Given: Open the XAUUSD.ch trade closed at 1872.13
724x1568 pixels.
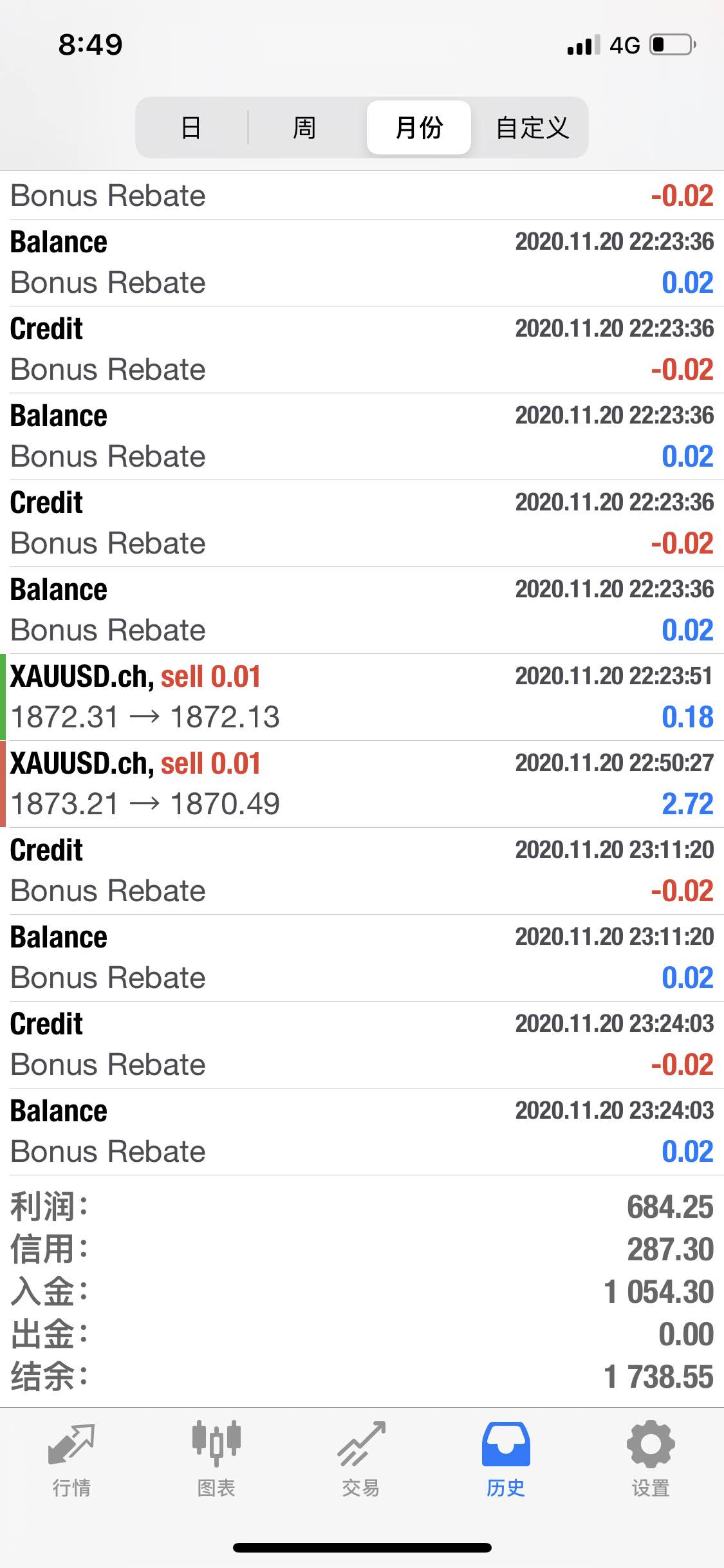Looking at the screenshot, I should click(362, 697).
